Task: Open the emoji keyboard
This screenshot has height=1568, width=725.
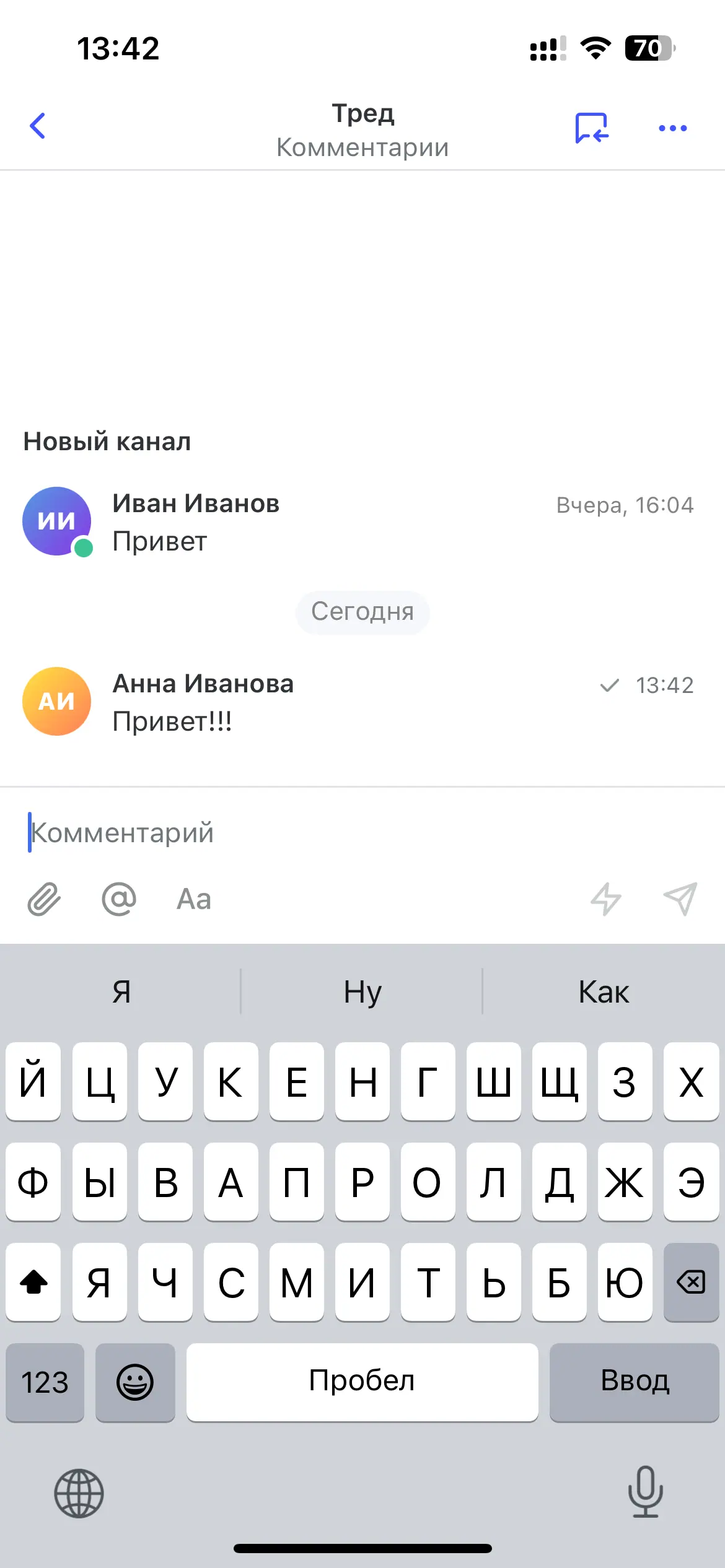Action: click(x=135, y=1382)
